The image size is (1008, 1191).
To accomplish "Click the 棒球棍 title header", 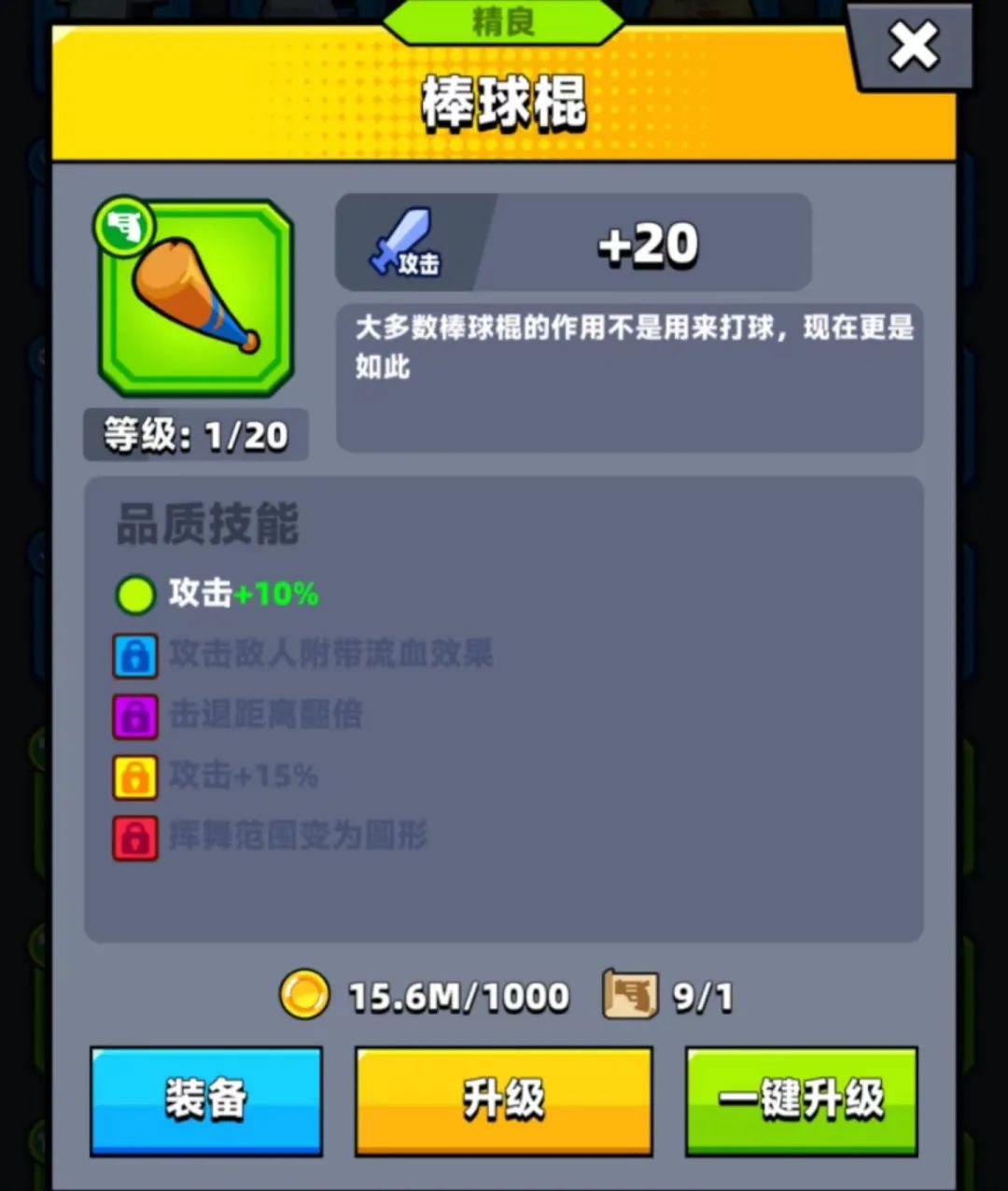I will 502,103.
